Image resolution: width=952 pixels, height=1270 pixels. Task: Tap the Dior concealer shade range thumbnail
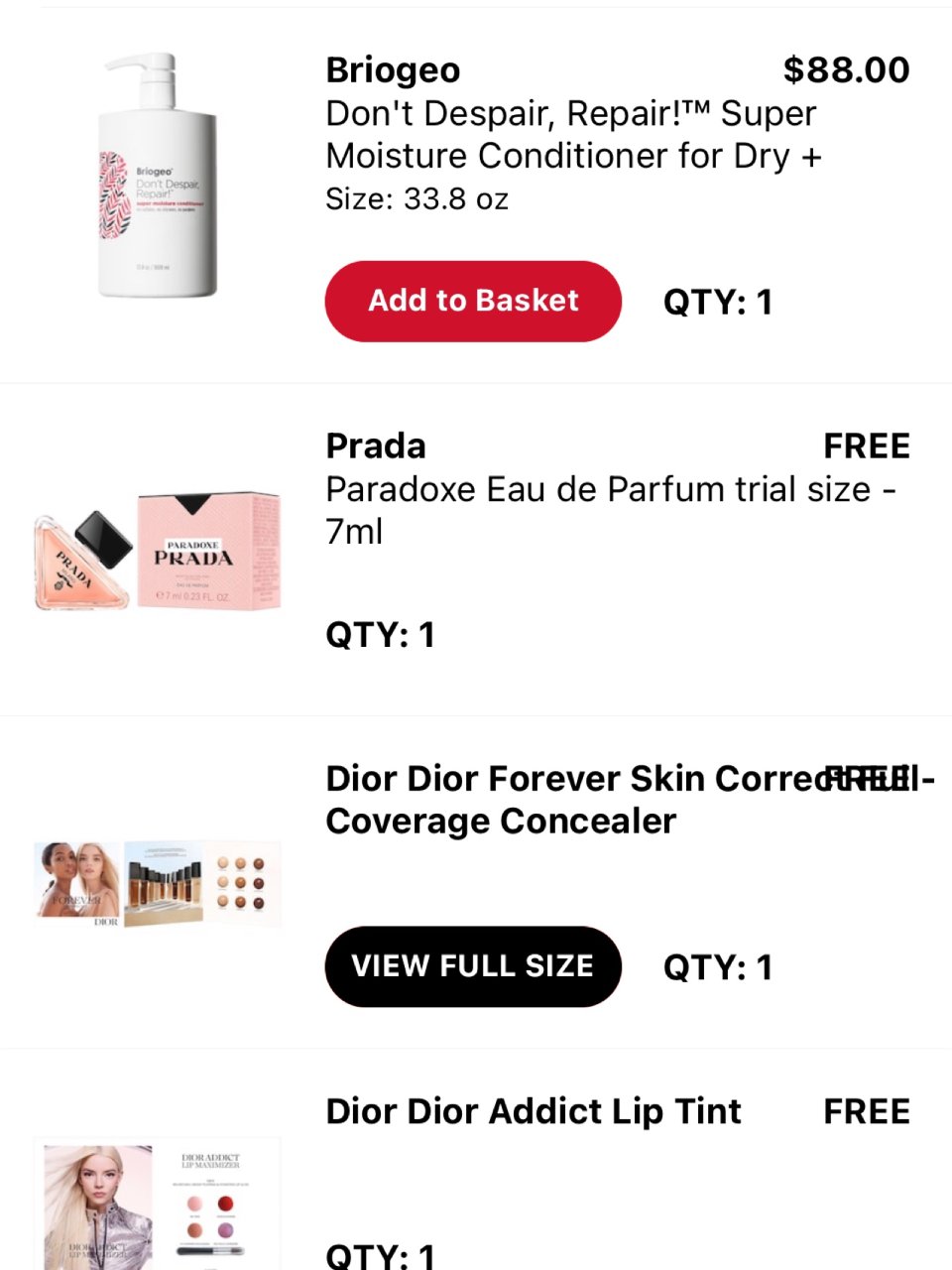[156, 883]
